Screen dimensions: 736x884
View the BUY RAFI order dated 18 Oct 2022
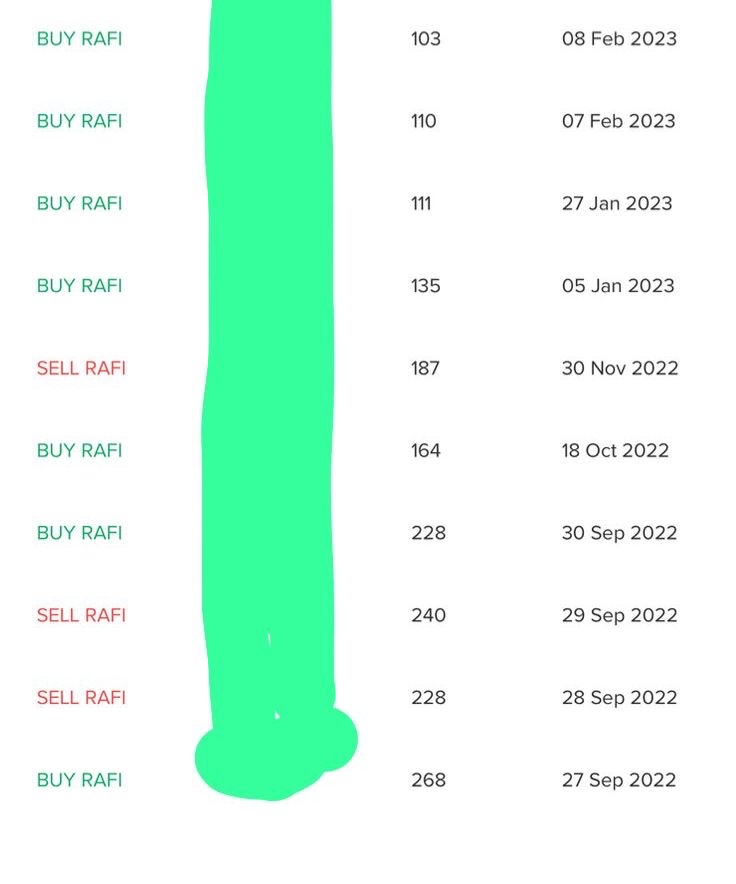point(80,450)
